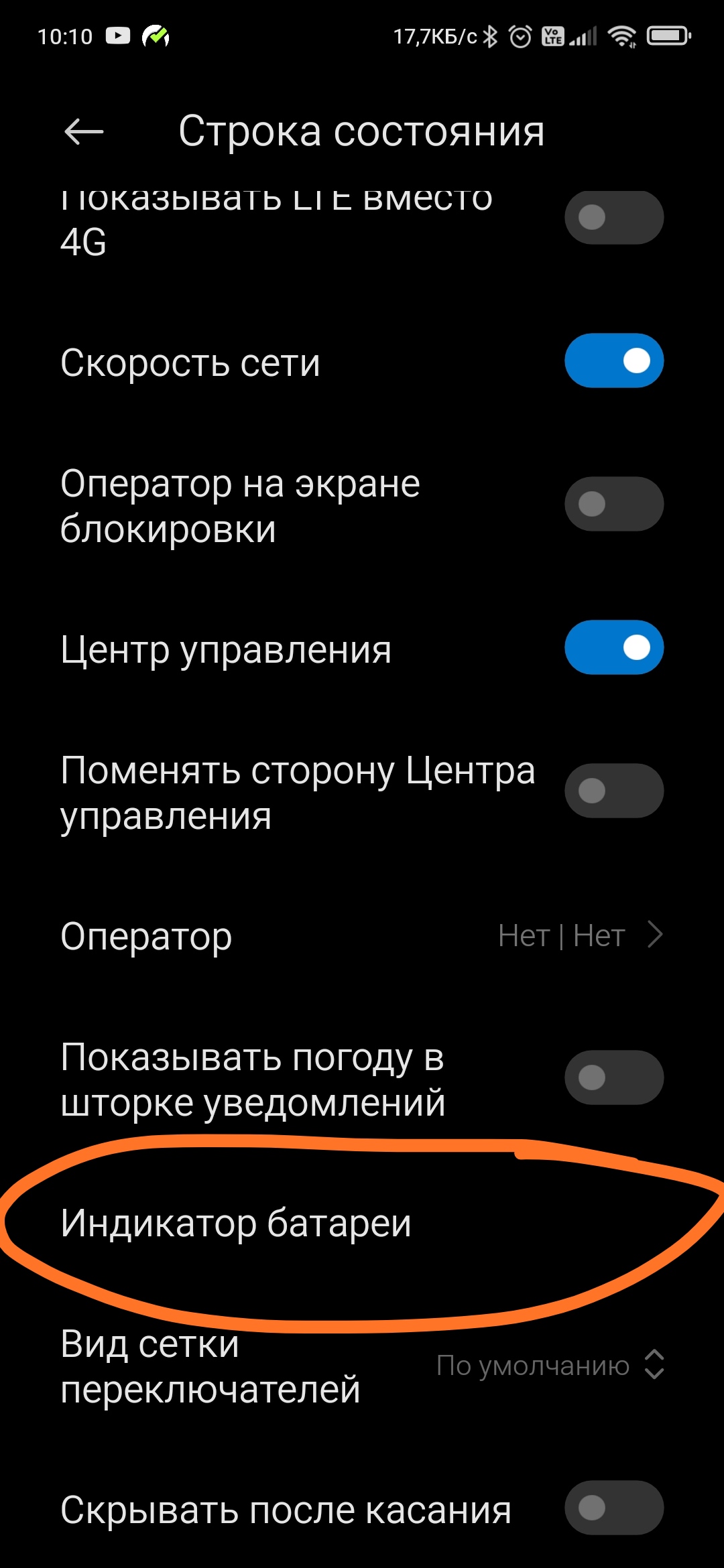Viewport: 724px width, 1568px height.
Task: Go back using the arrow icon
Action: pos(84,131)
